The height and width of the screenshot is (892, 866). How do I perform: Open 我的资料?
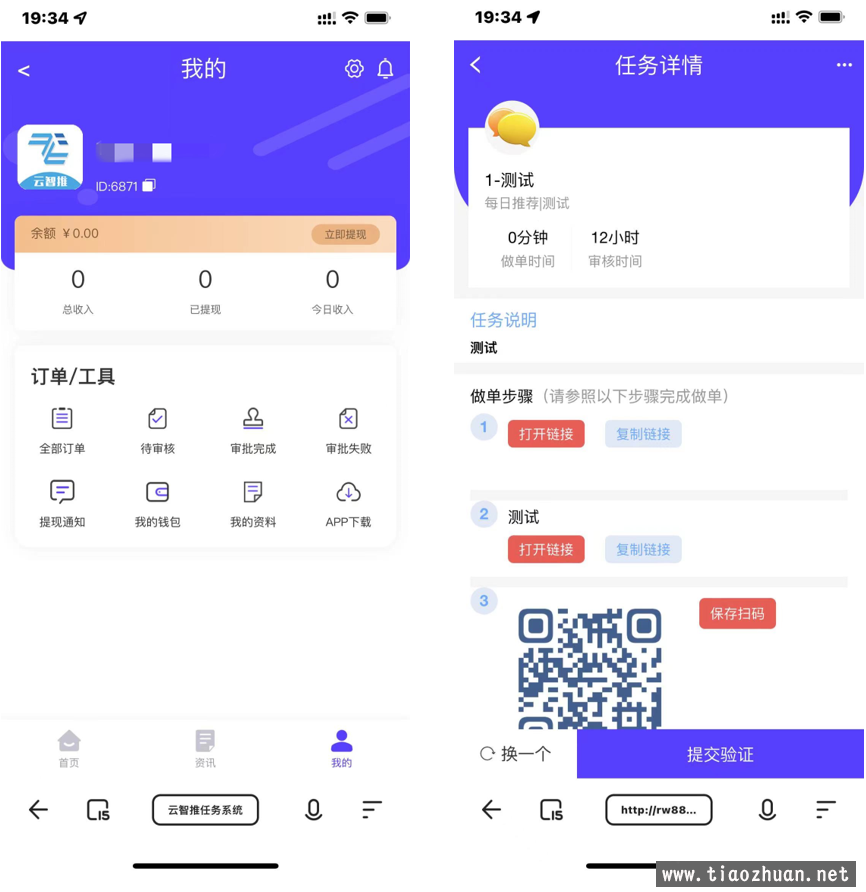[253, 503]
